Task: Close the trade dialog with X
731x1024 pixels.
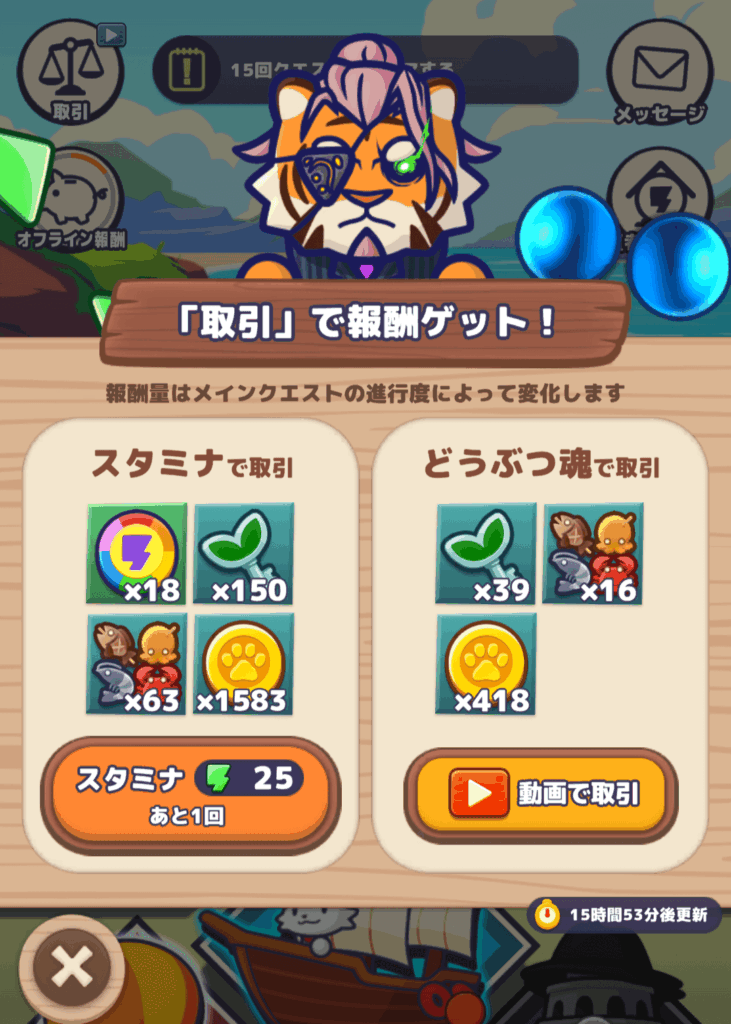Action: click(72, 966)
